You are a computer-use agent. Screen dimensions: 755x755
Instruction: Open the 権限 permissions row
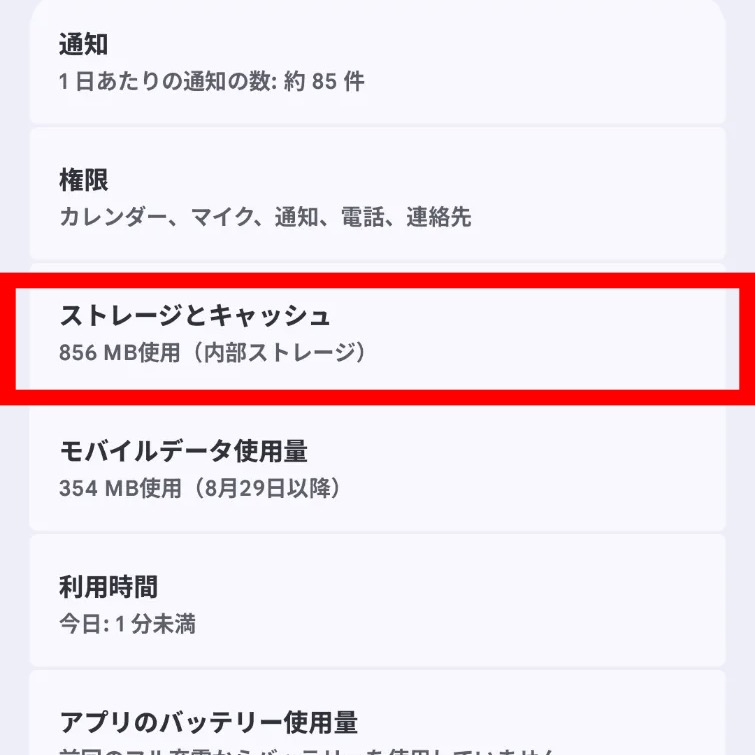pos(377,197)
